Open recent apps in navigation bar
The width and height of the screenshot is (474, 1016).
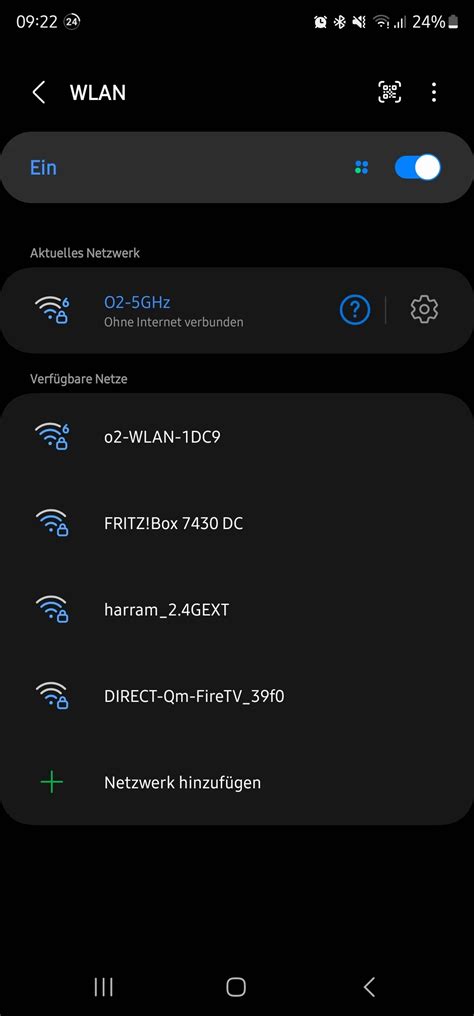tap(104, 987)
